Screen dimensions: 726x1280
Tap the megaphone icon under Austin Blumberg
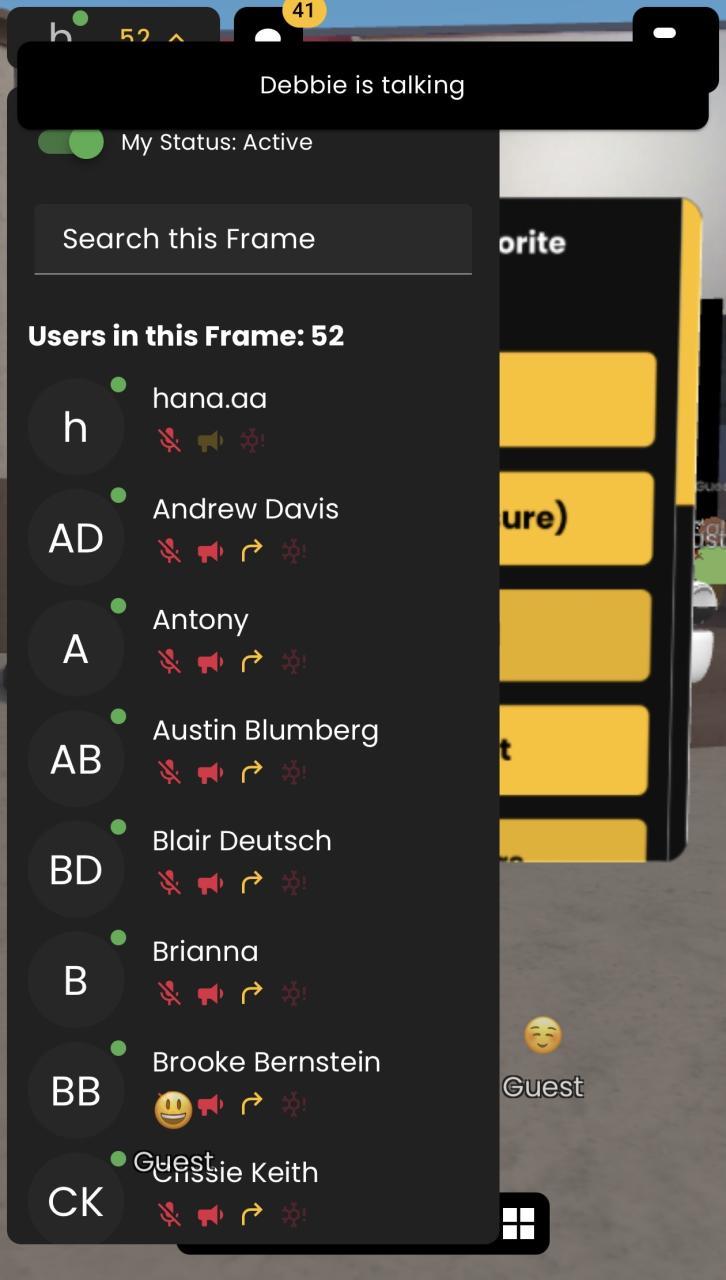coord(210,772)
